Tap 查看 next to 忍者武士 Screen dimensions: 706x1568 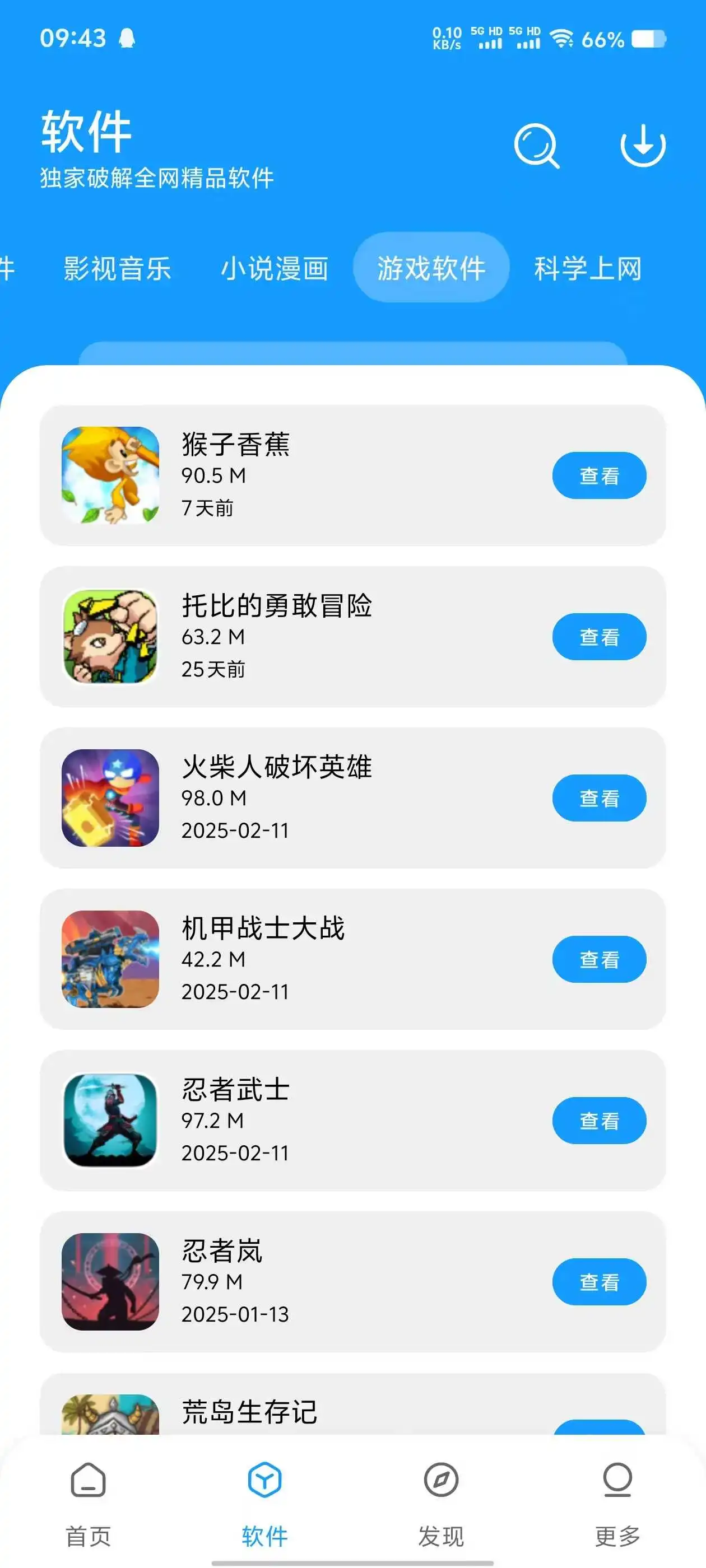click(x=599, y=1121)
